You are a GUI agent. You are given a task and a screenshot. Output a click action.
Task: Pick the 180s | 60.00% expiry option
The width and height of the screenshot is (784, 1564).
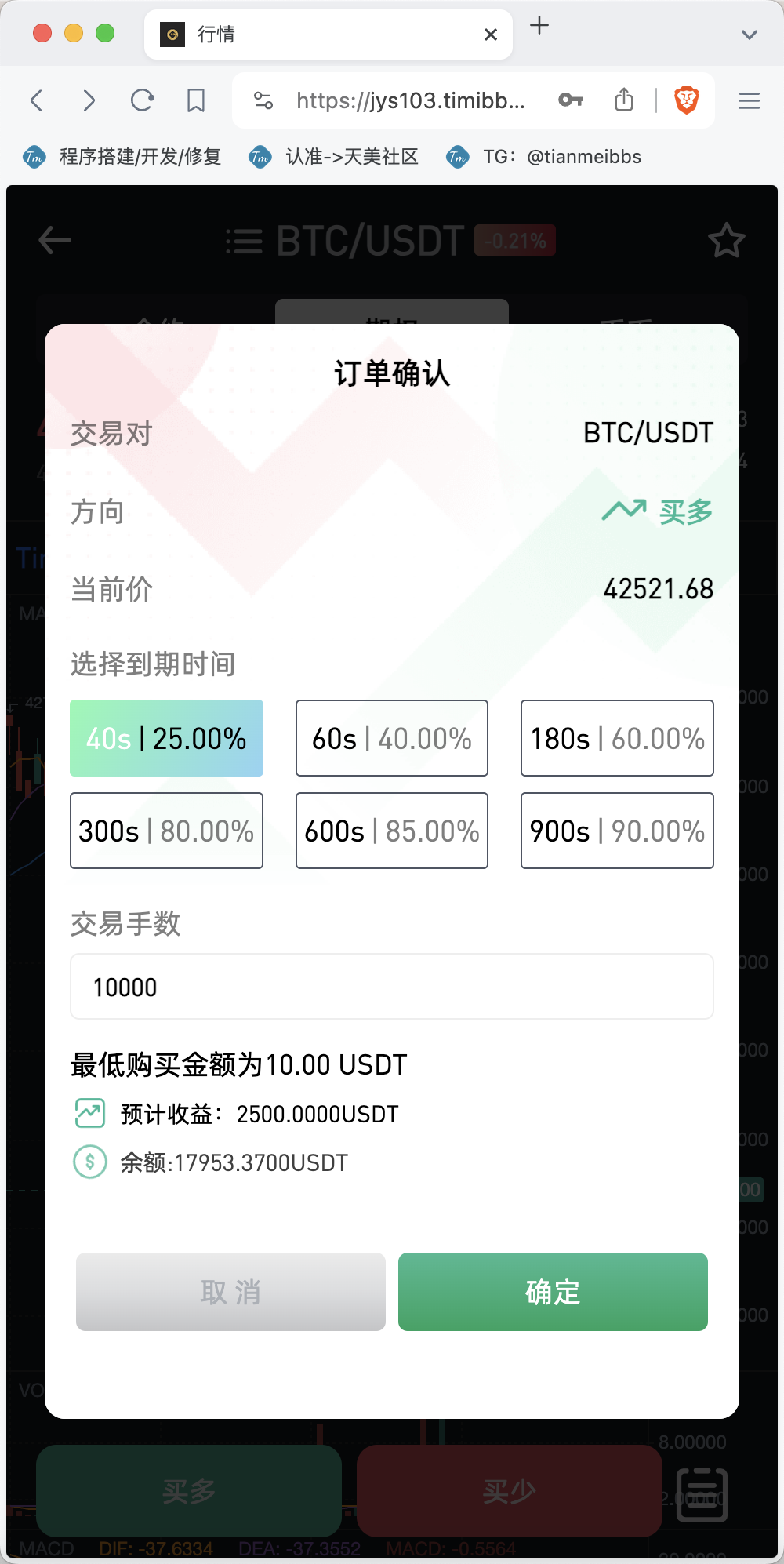pos(618,738)
